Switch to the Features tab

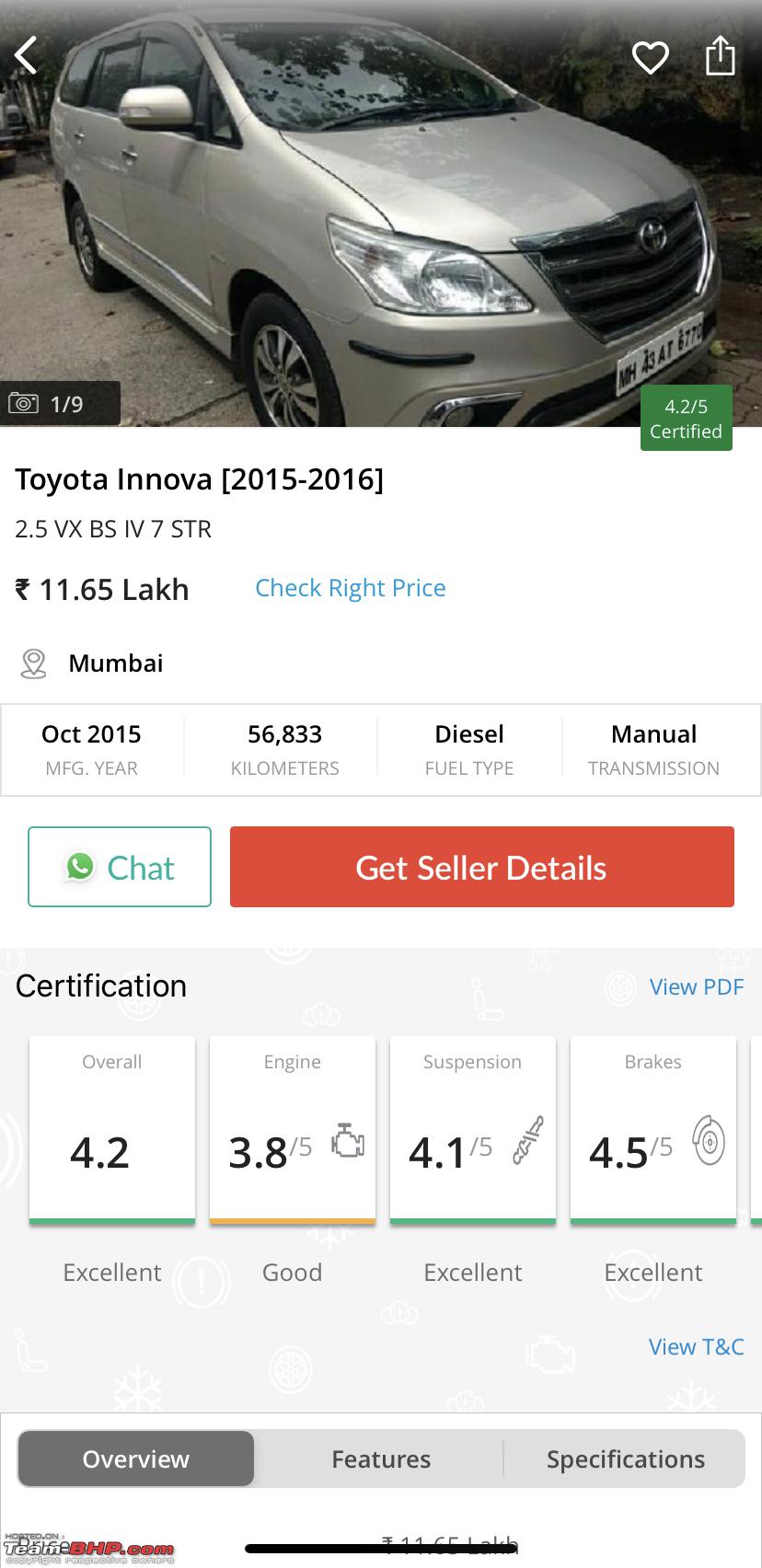(x=381, y=1458)
